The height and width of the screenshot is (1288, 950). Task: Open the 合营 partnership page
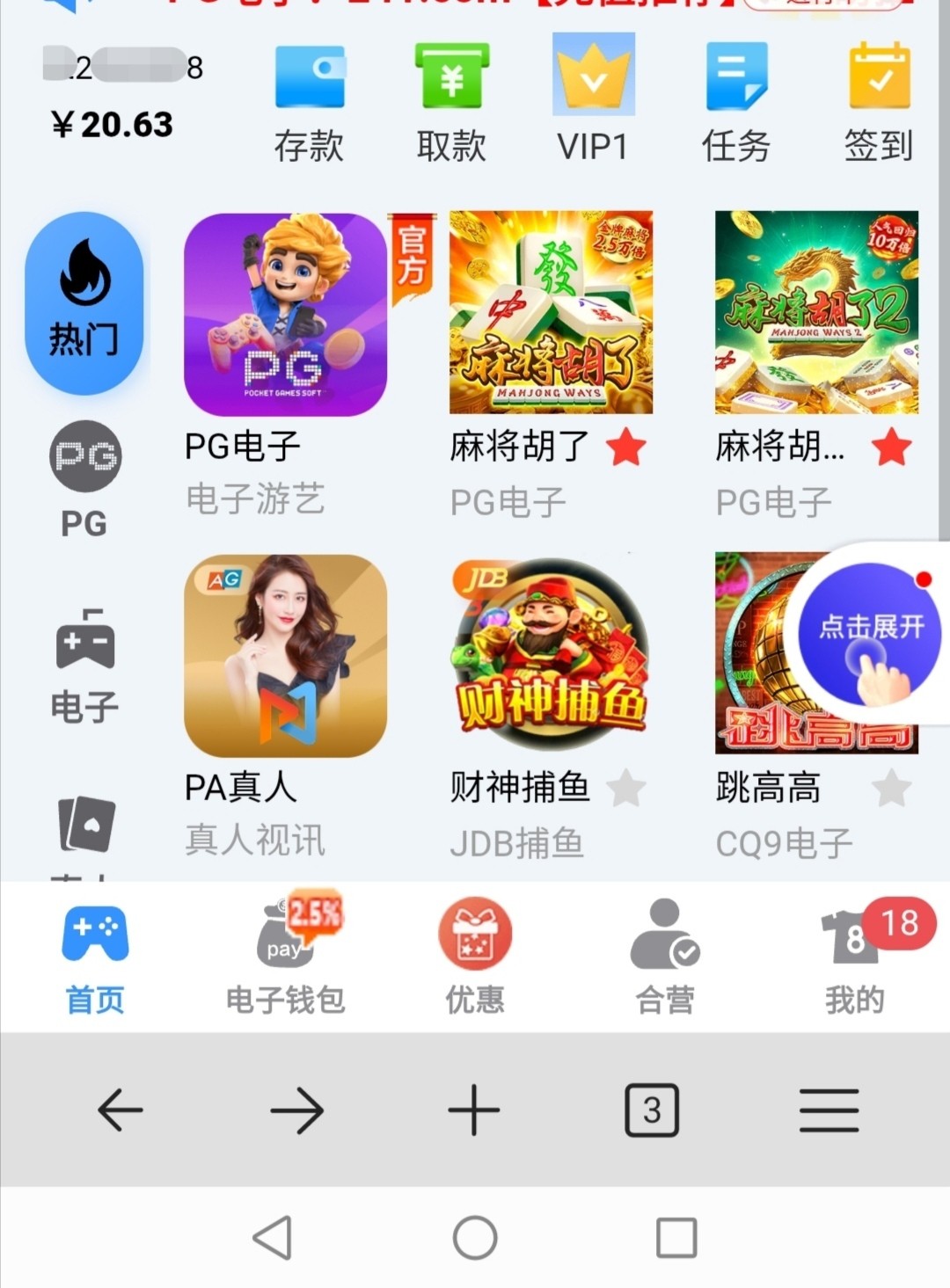pyautogui.click(x=664, y=958)
